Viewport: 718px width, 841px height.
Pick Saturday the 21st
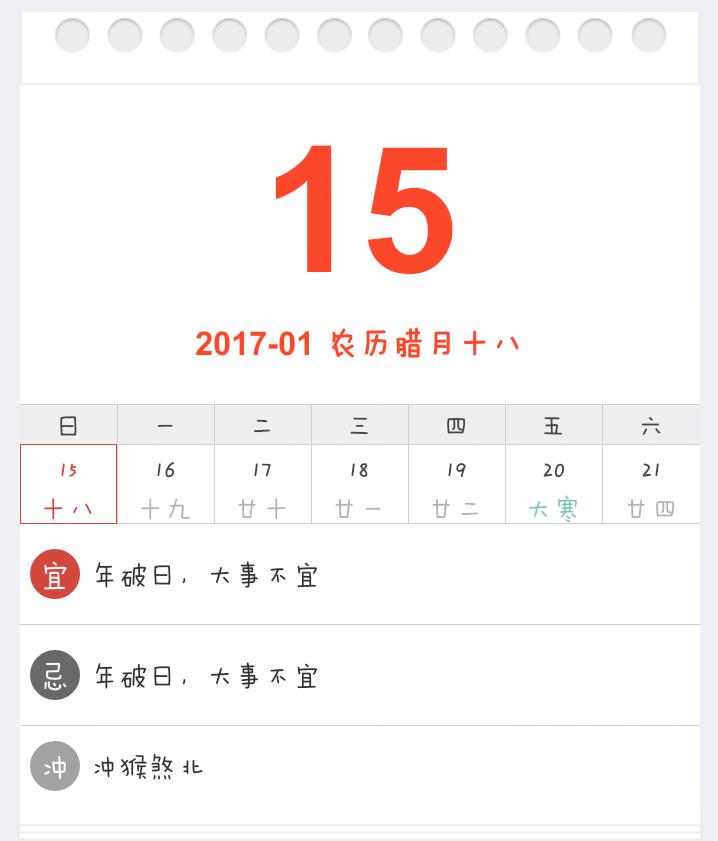pyautogui.click(x=650, y=485)
